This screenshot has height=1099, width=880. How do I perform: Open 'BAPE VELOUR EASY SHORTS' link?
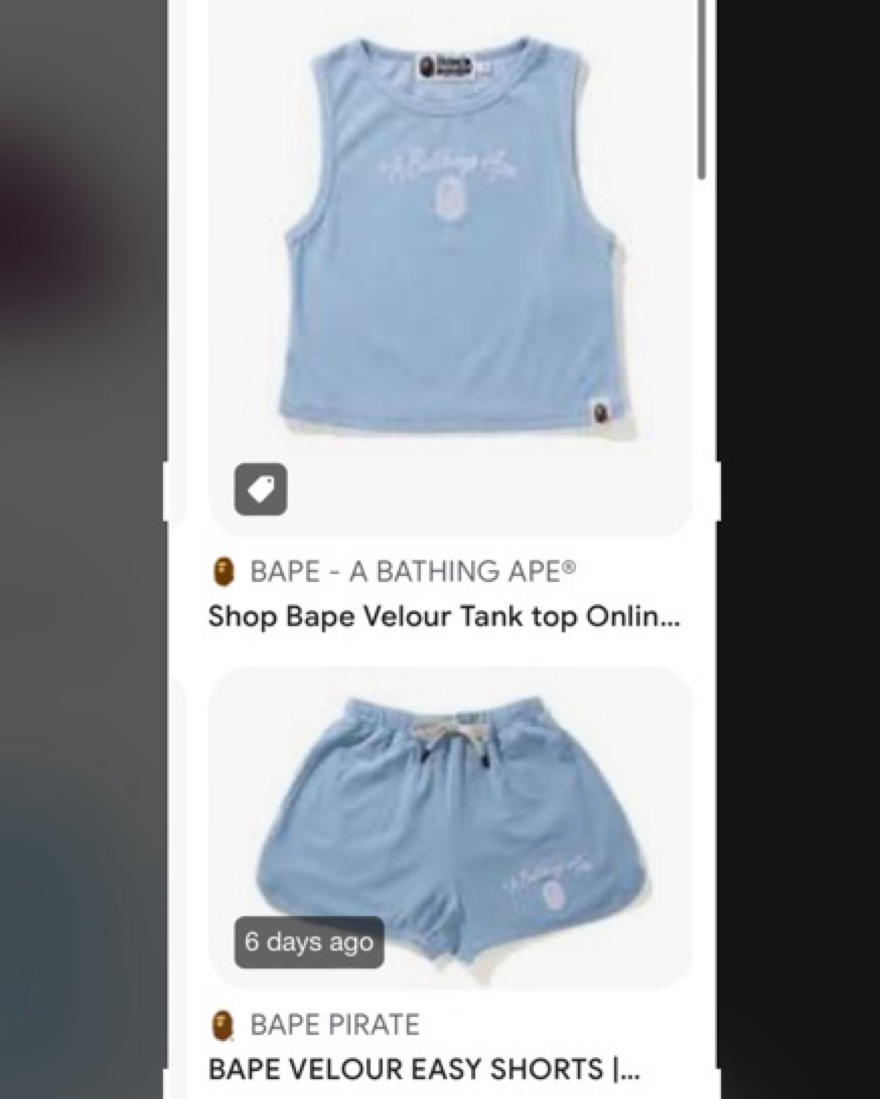click(x=424, y=1069)
